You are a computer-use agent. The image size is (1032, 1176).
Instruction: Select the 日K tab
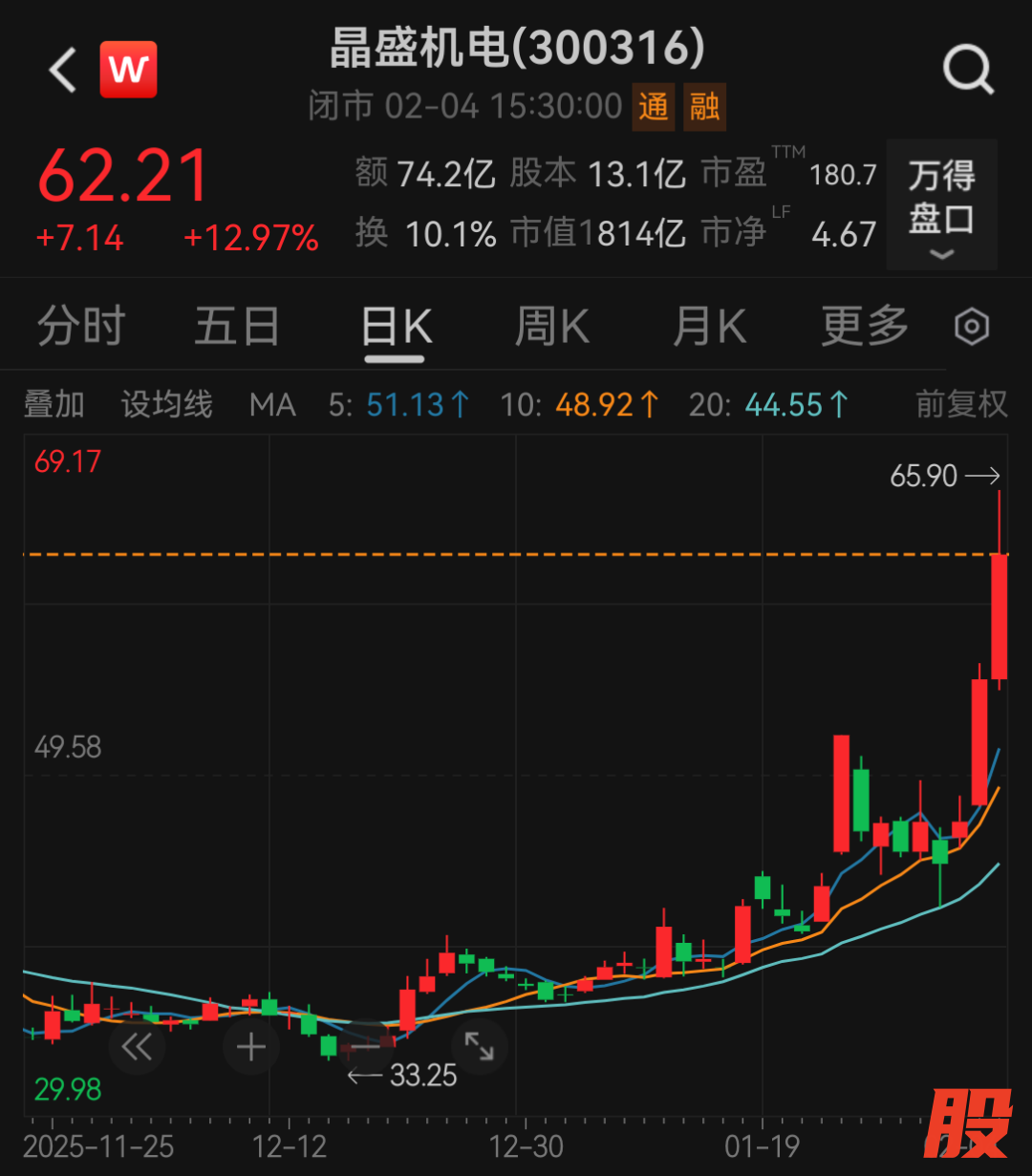(x=397, y=328)
